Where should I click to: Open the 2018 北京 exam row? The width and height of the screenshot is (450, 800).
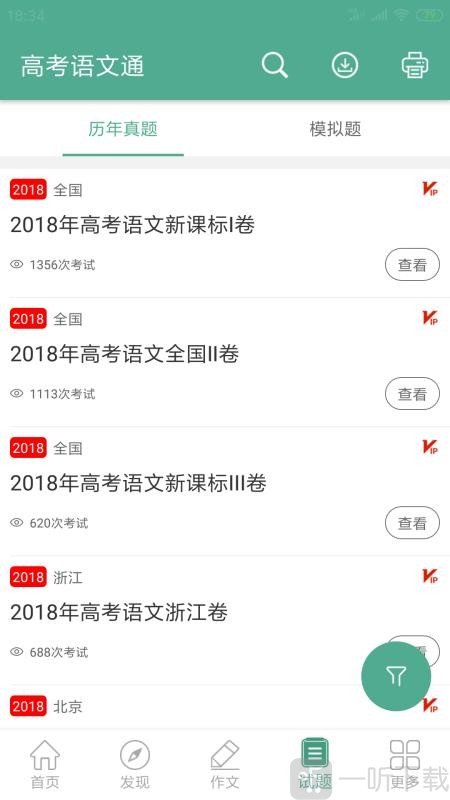pos(225,707)
